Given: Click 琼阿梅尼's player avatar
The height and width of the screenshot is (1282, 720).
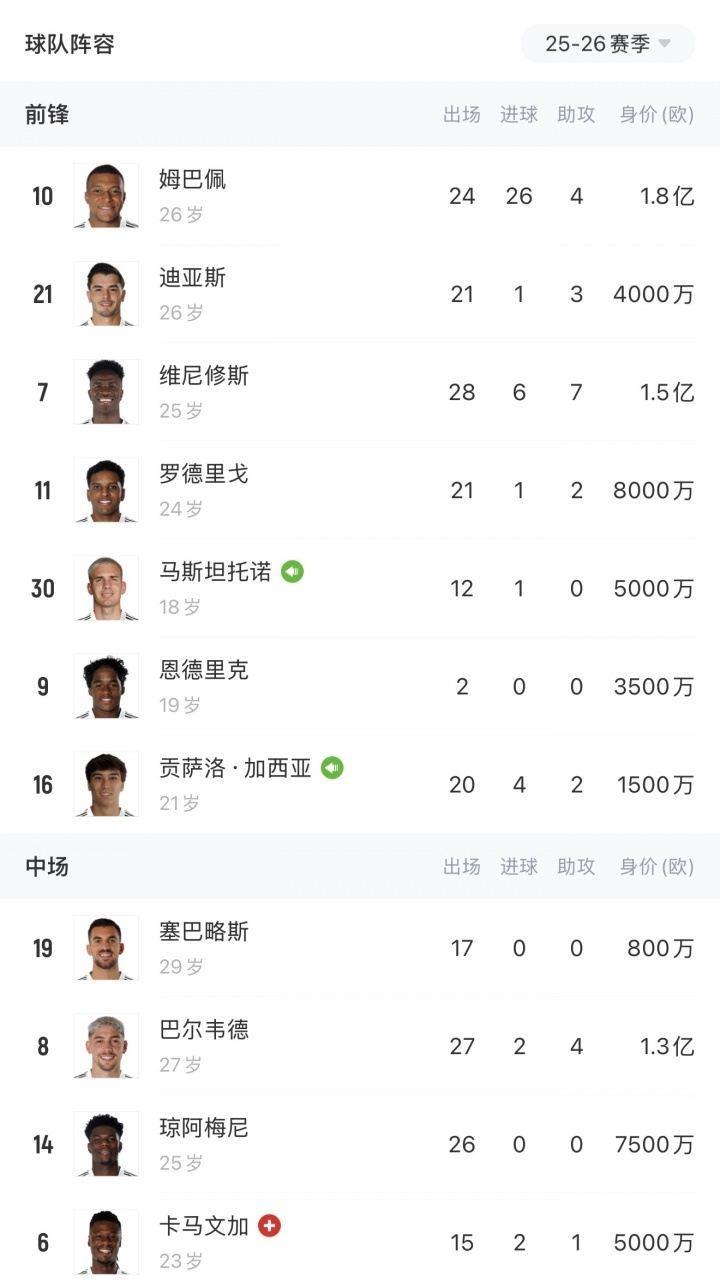Looking at the screenshot, I should click(x=103, y=1144).
